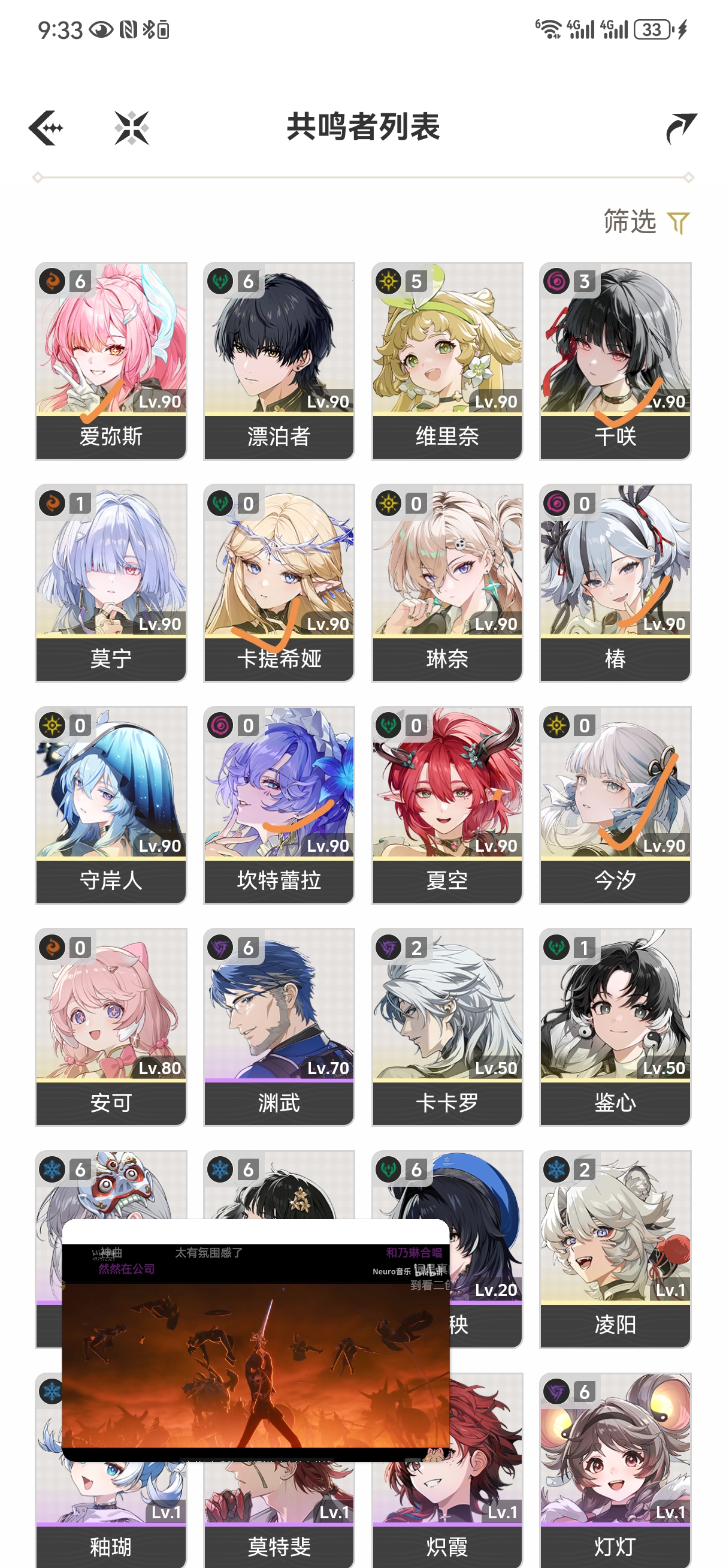Select the 漂泊者 resonator card

[x=279, y=360]
